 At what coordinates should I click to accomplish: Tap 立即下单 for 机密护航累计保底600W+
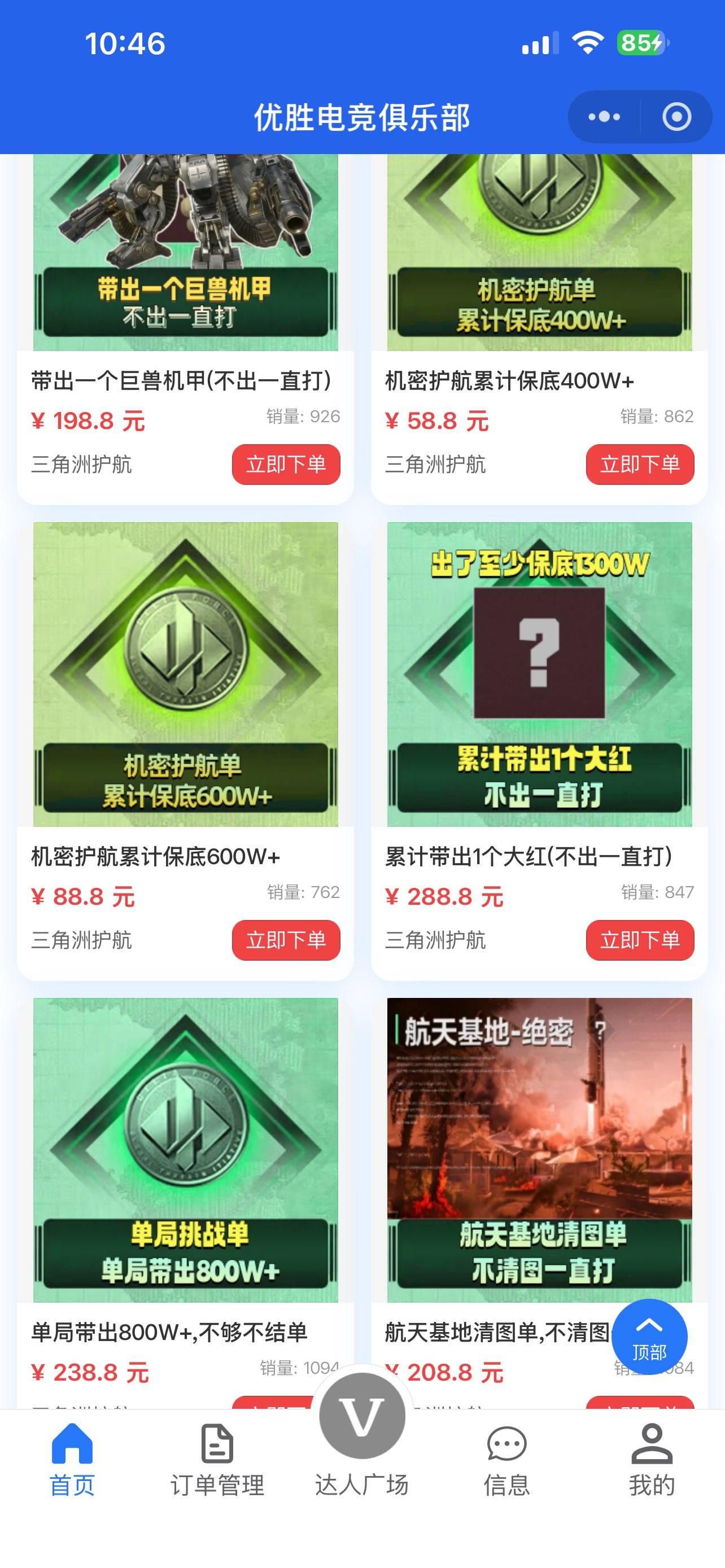click(x=286, y=940)
